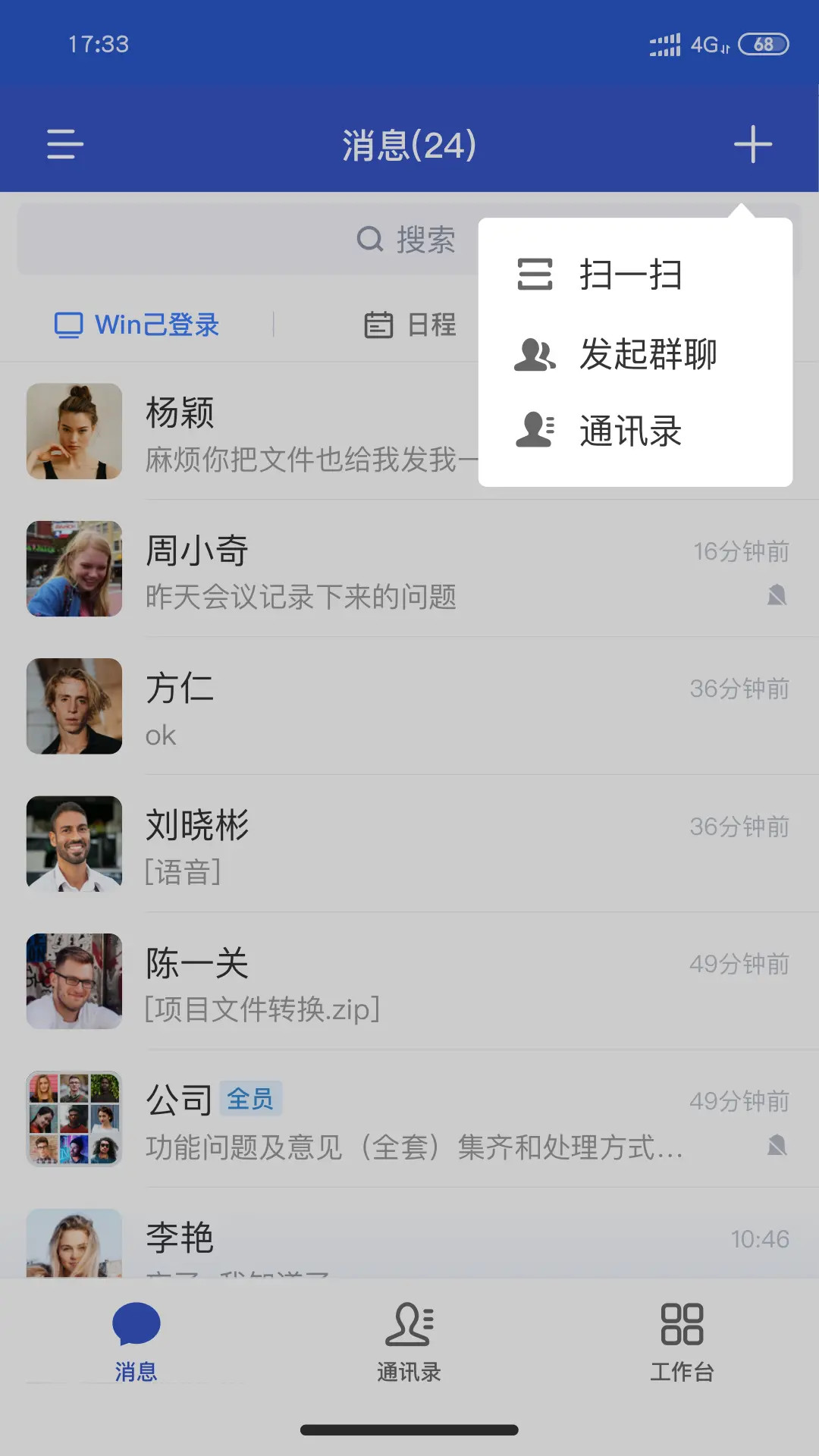This screenshot has width=819, height=1456.
Task: Open the message title 消息(24)
Action: (408, 144)
